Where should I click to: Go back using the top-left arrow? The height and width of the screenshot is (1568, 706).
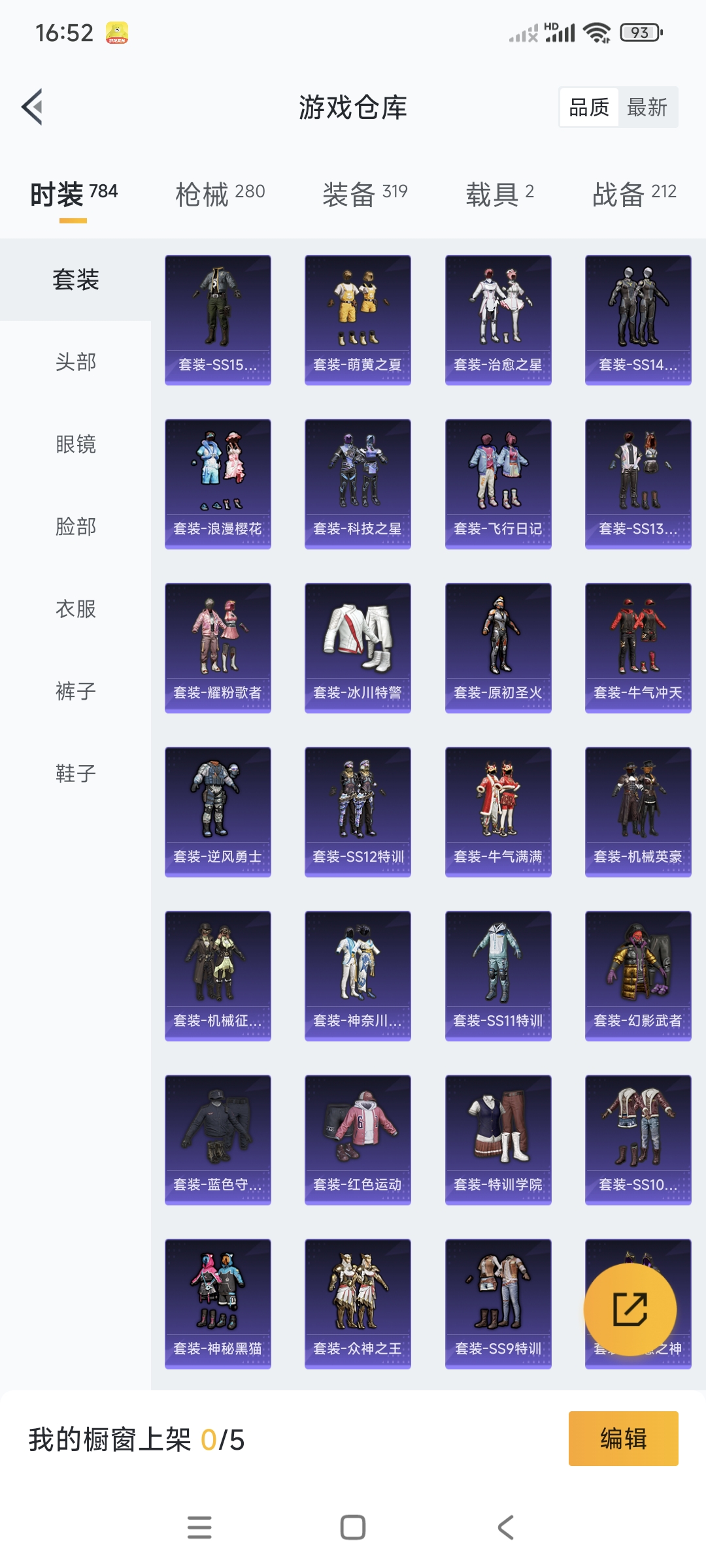[x=33, y=106]
